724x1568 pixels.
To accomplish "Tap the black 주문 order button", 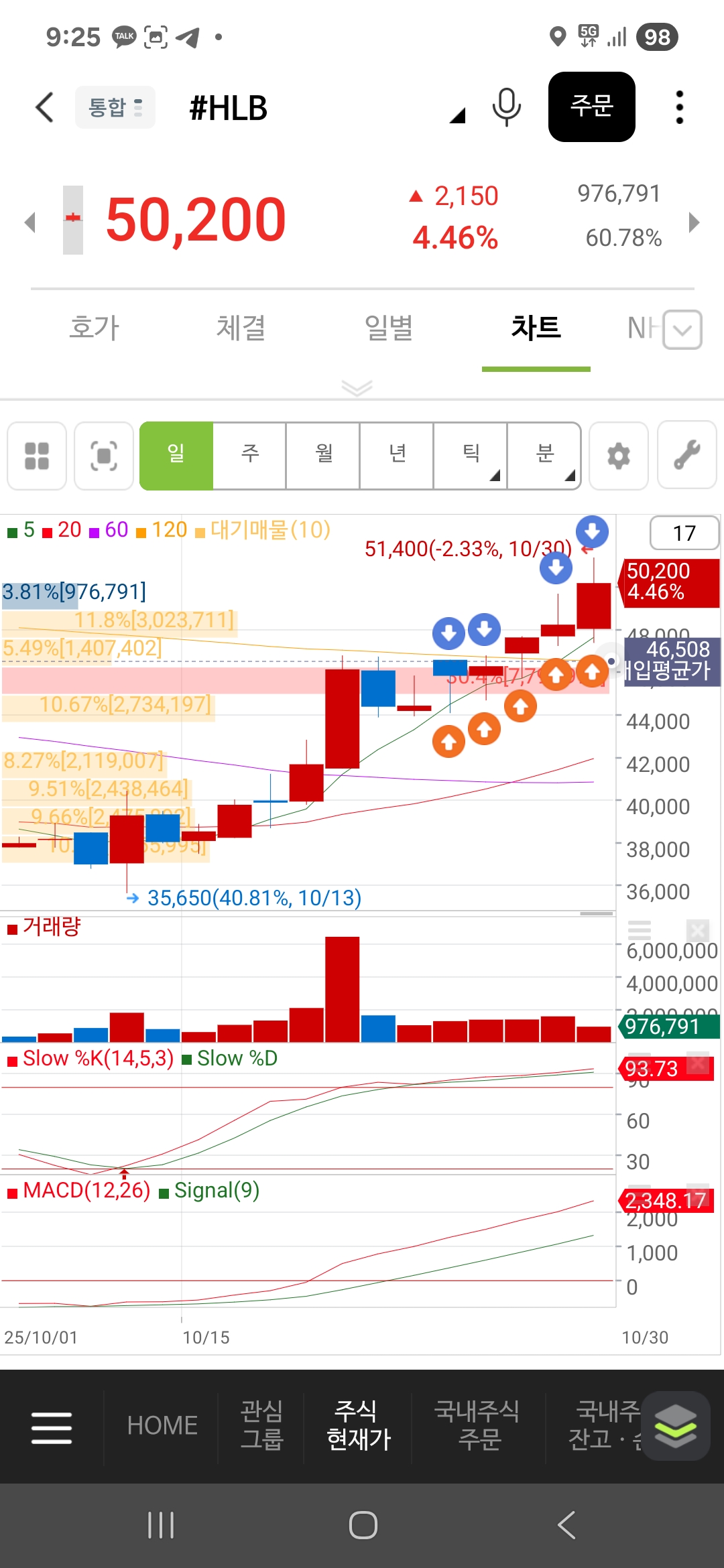I will click(x=591, y=107).
